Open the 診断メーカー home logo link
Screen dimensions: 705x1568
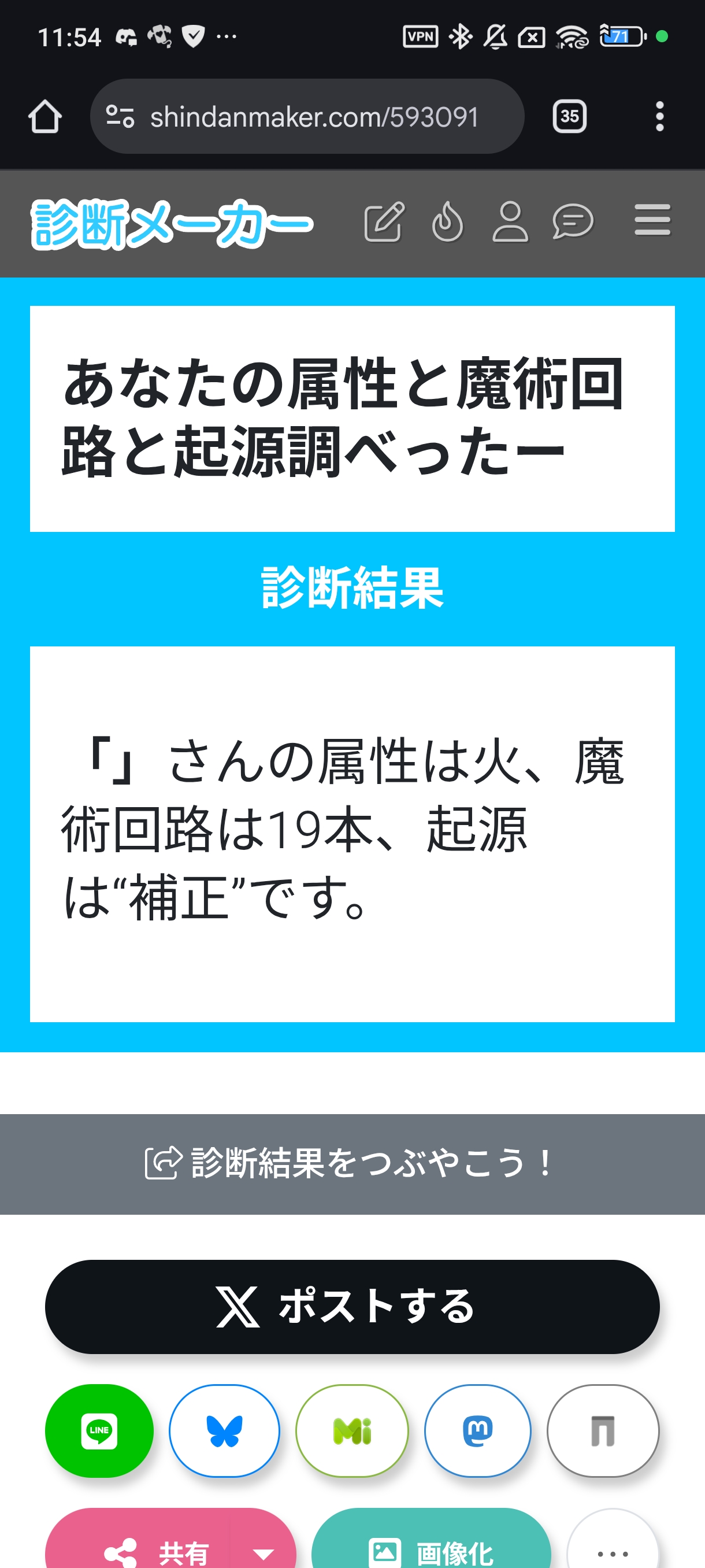pyautogui.click(x=172, y=223)
